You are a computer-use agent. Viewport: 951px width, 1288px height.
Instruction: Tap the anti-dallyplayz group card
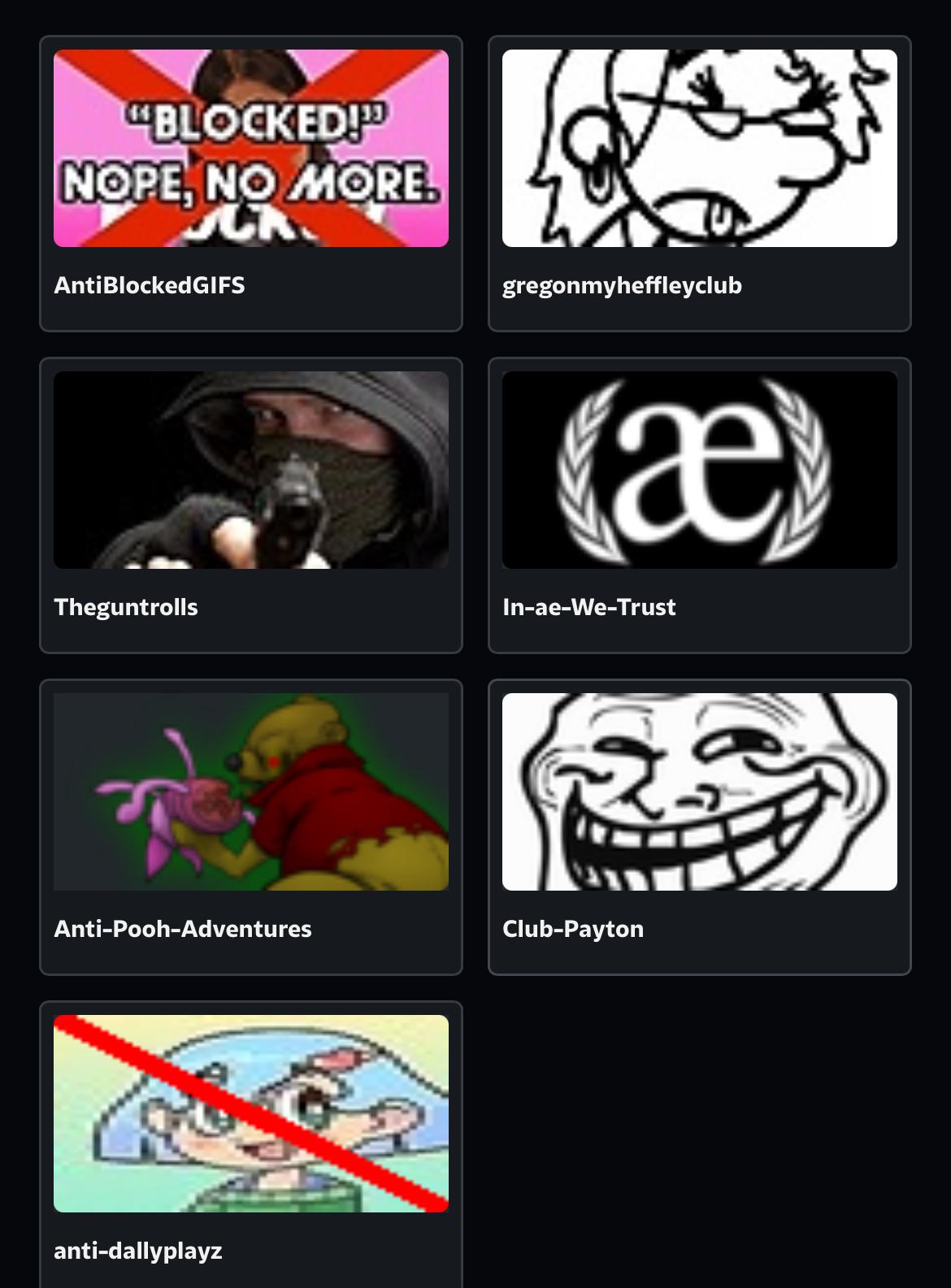pos(250,1146)
